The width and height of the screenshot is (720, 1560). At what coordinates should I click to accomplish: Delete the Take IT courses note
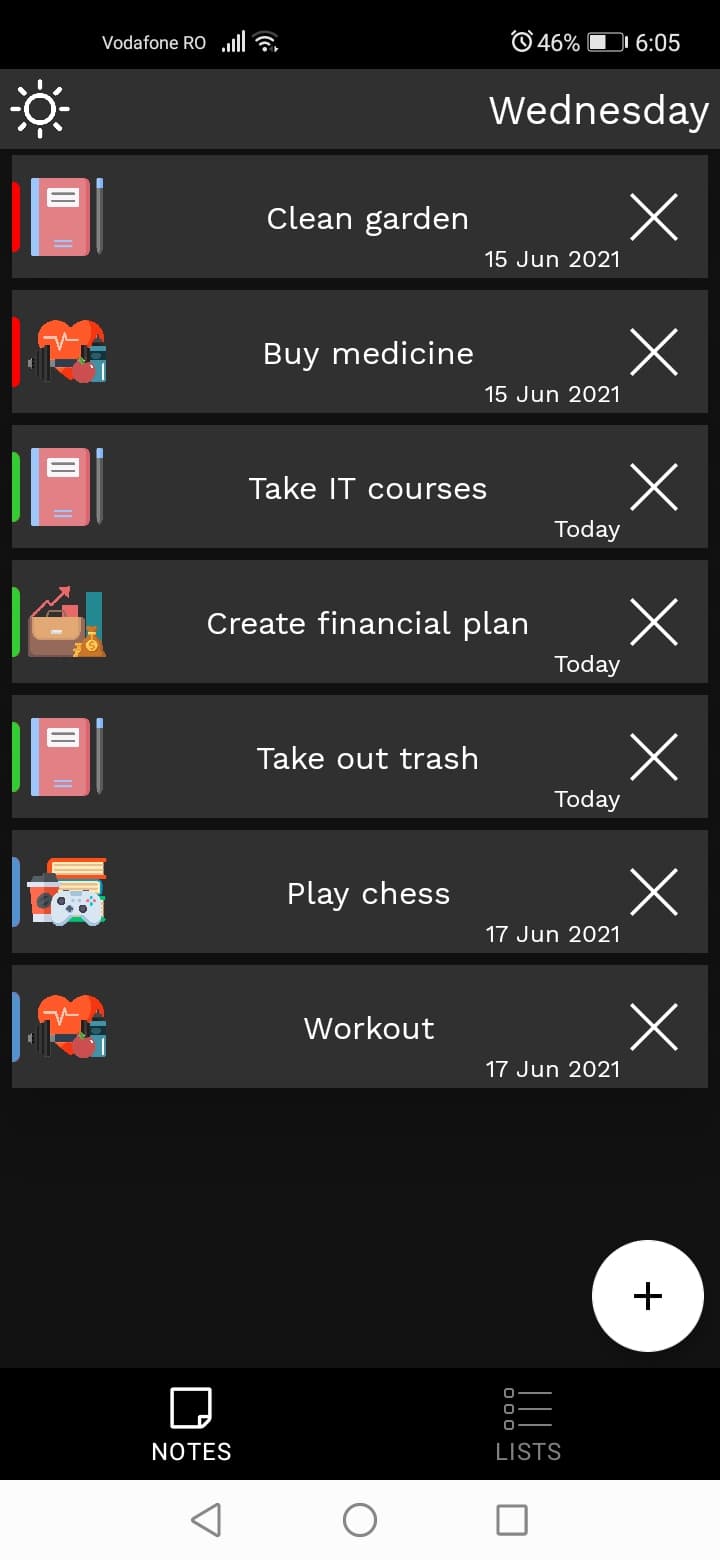[654, 487]
